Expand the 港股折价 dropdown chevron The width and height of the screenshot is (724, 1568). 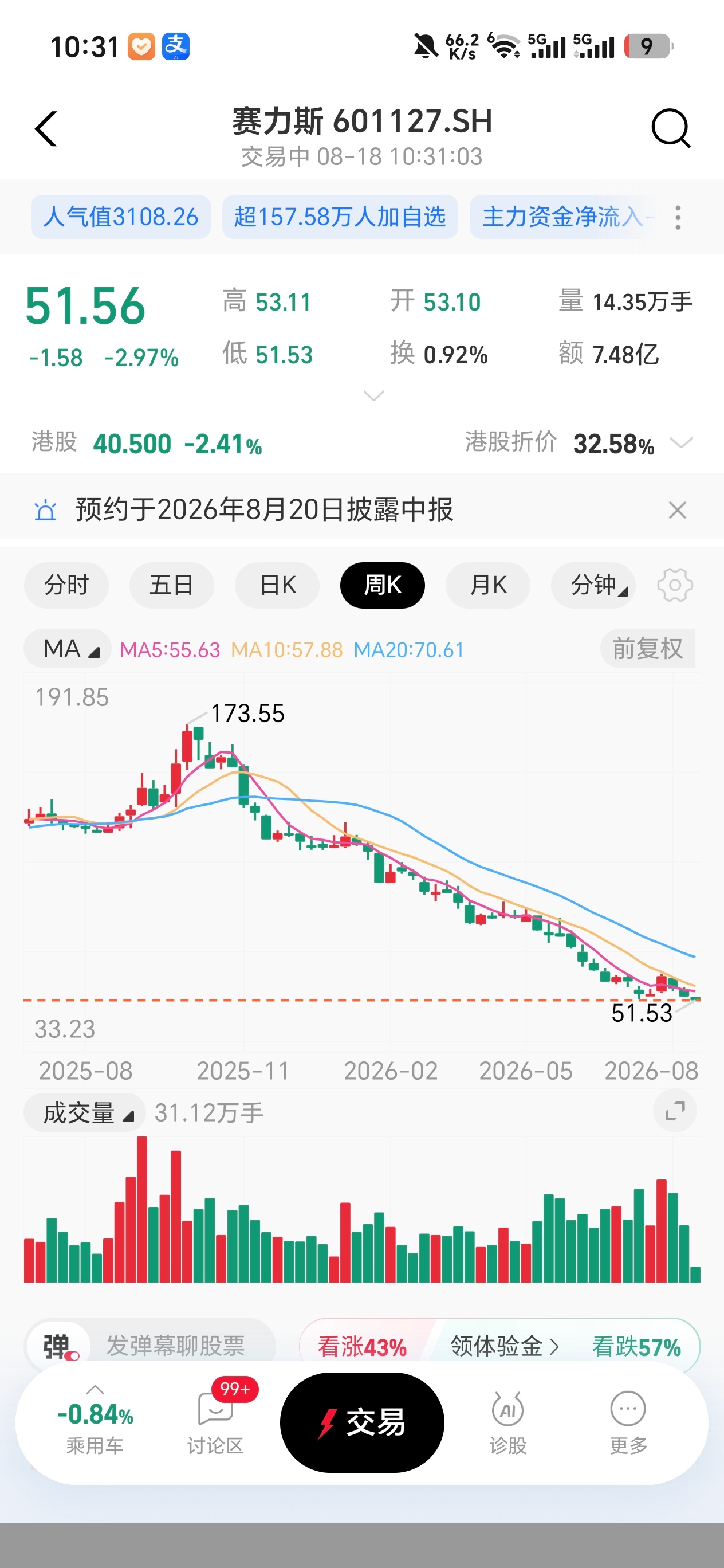[681, 442]
